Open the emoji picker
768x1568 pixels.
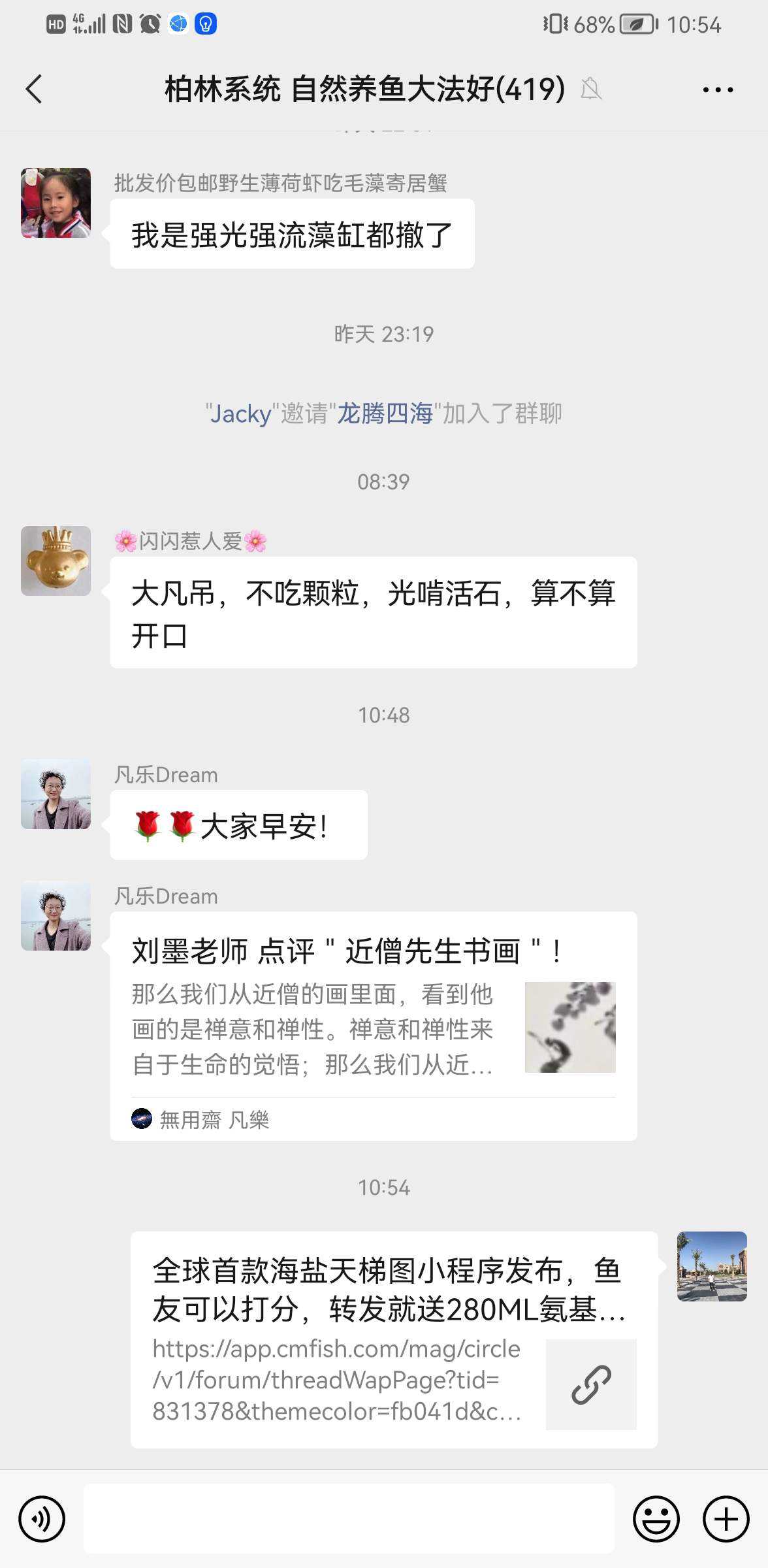656,1519
